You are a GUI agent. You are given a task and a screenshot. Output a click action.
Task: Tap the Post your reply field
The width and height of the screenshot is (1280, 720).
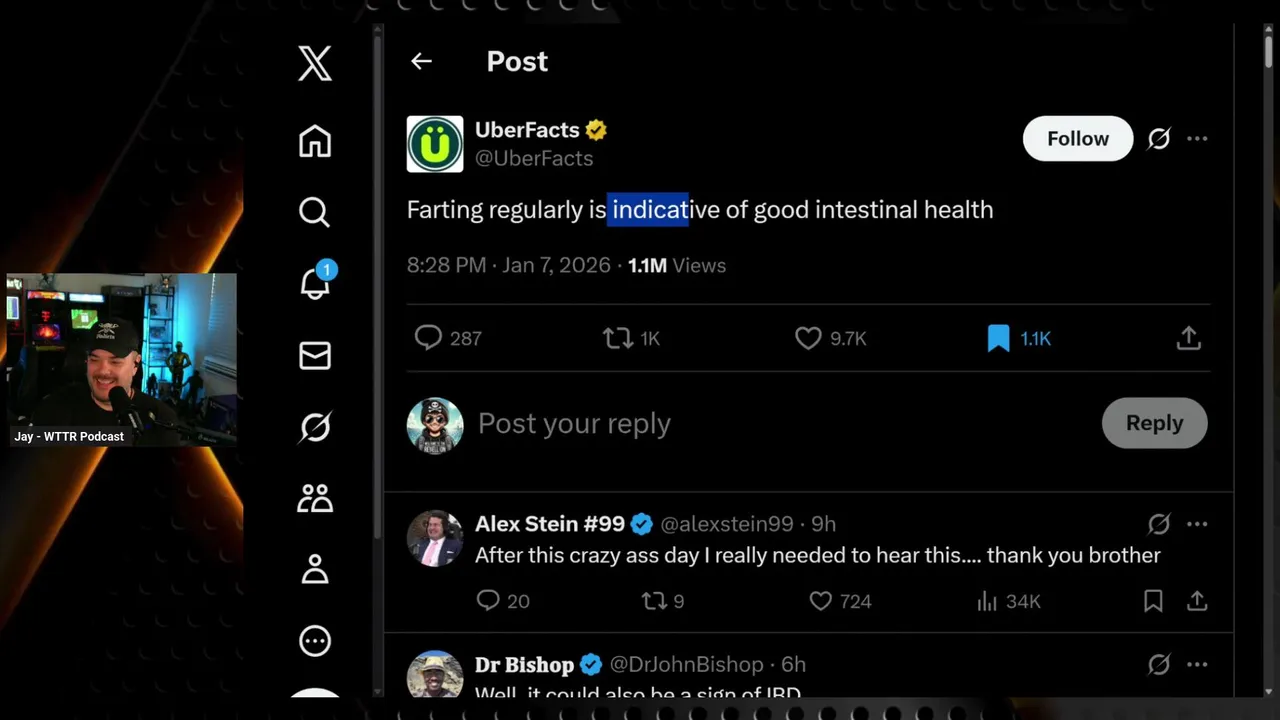pyautogui.click(x=700, y=424)
